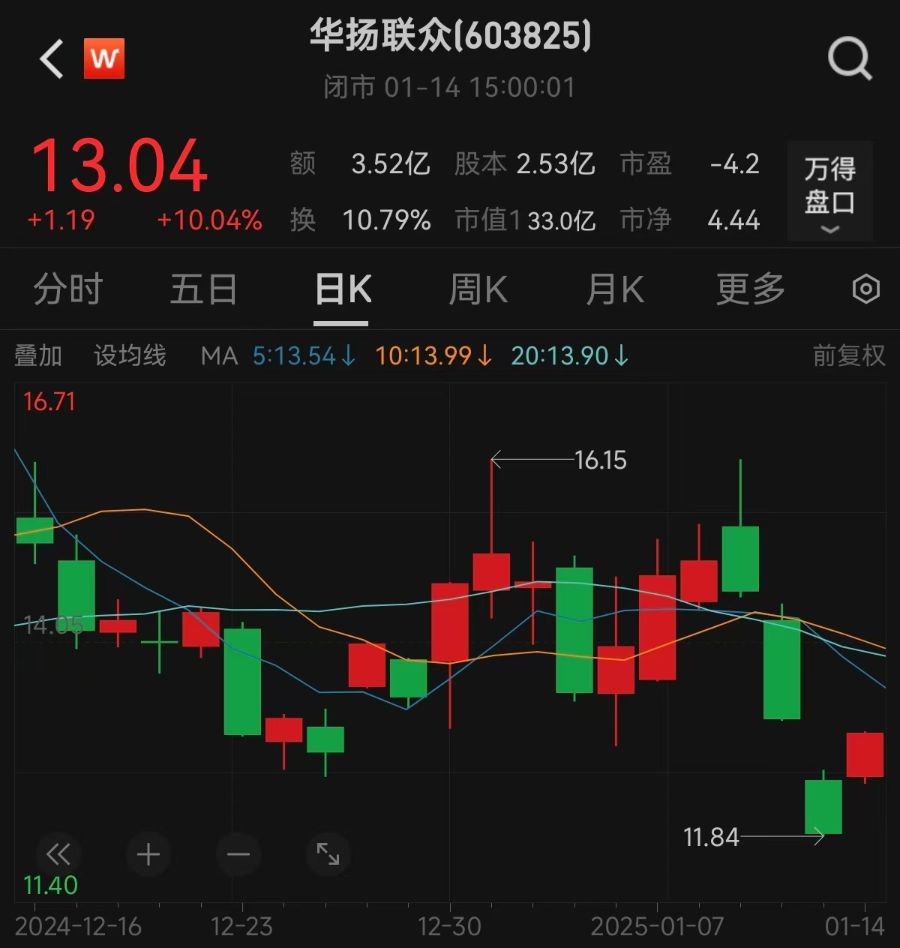
Task: Go back using the arrow icon
Action: click(51, 59)
